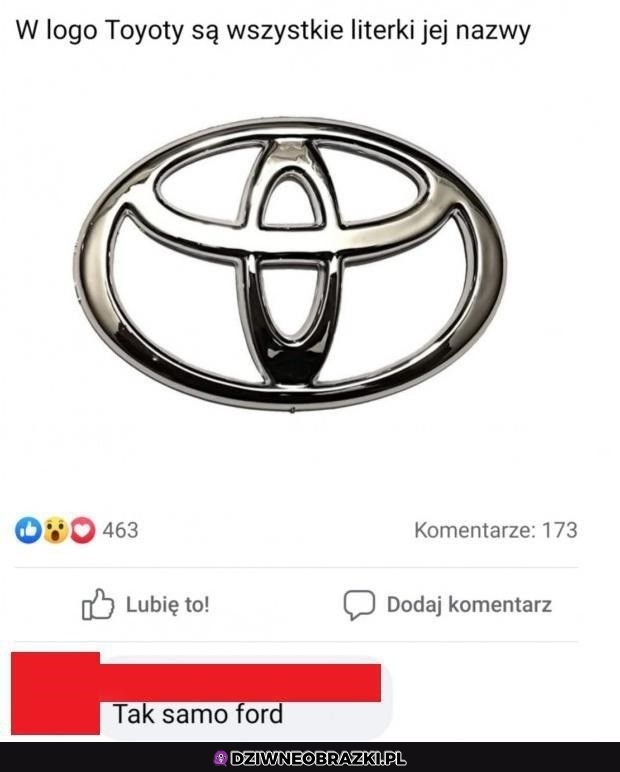
Task: Open the list of 463 reactions
Action: (x=77, y=530)
